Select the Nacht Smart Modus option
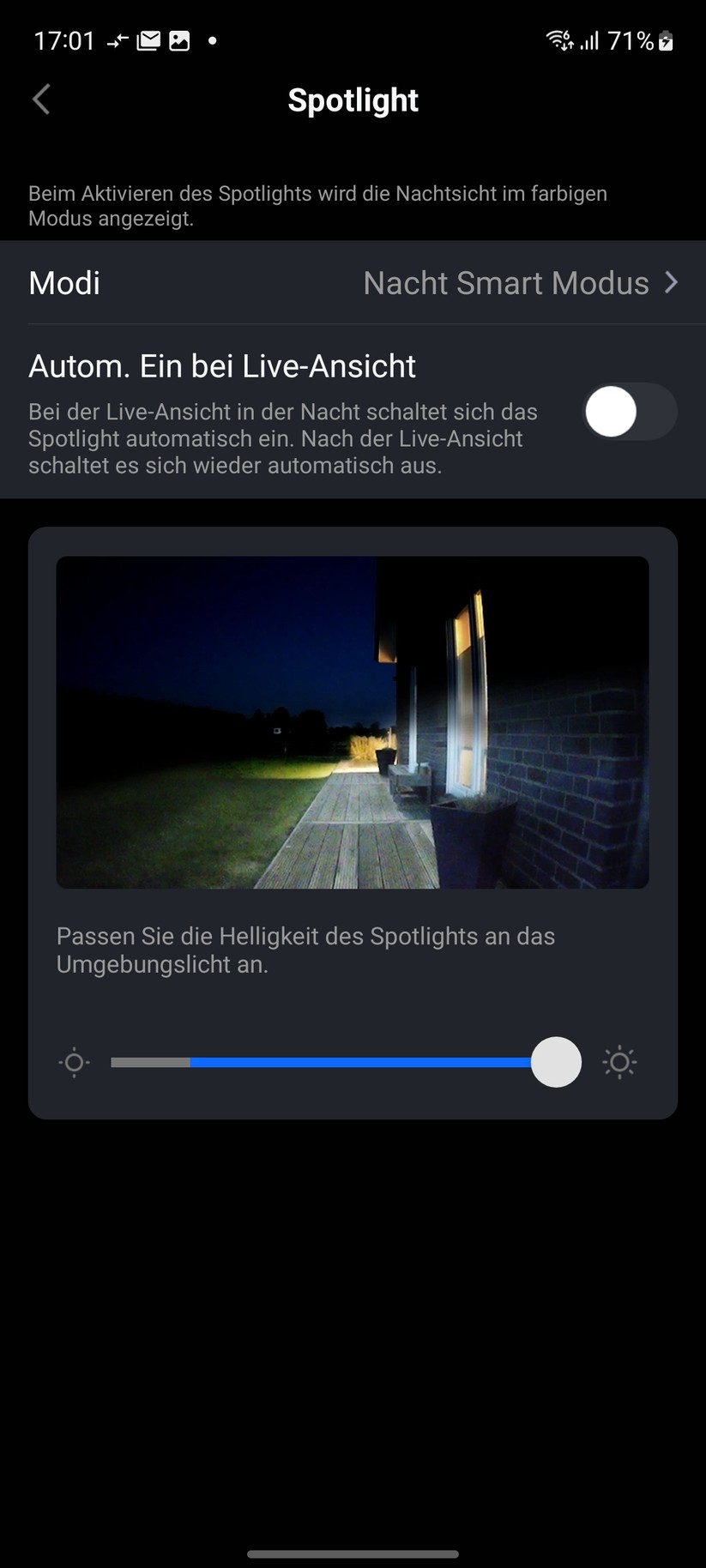706x1568 pixels. point(505,282)
